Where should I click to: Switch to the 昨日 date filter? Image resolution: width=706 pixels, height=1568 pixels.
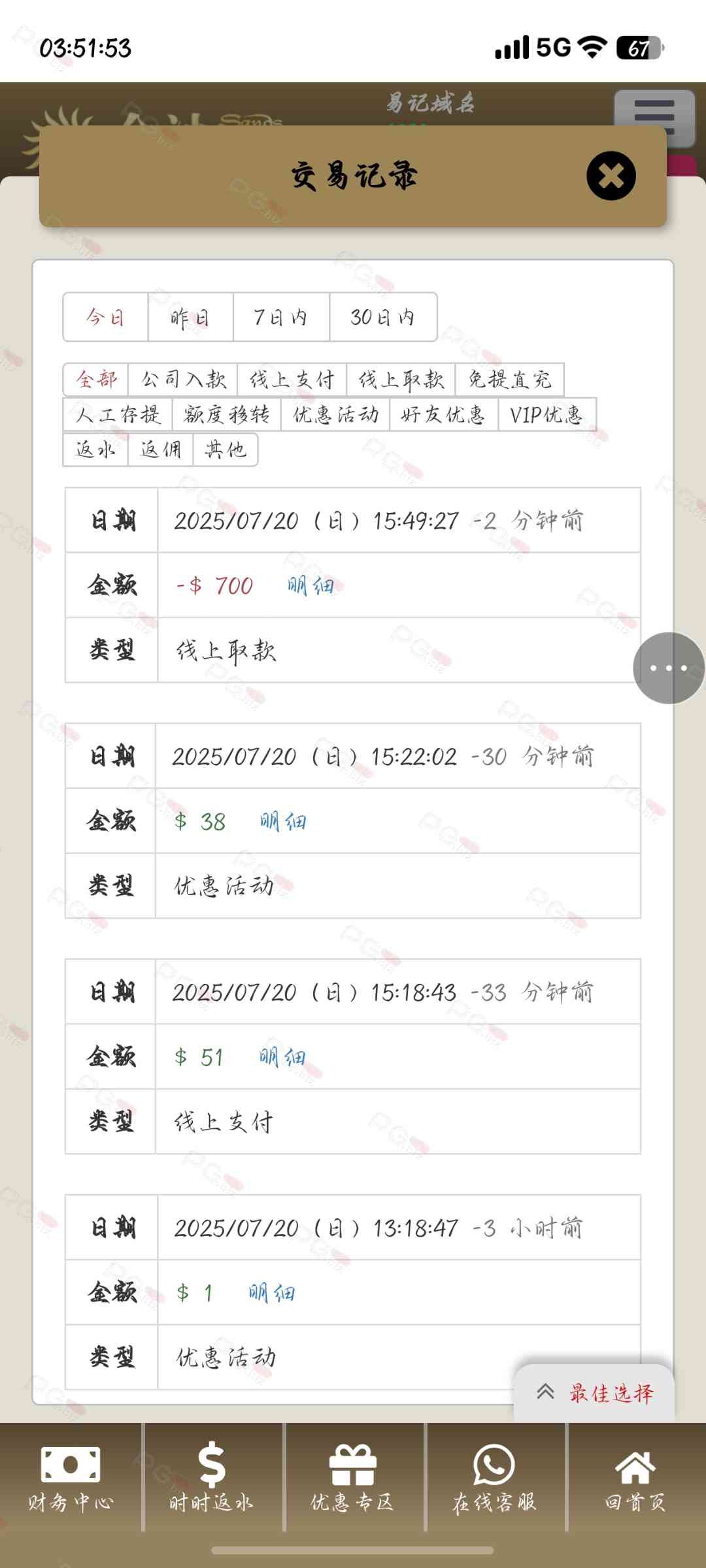[190, 318]
